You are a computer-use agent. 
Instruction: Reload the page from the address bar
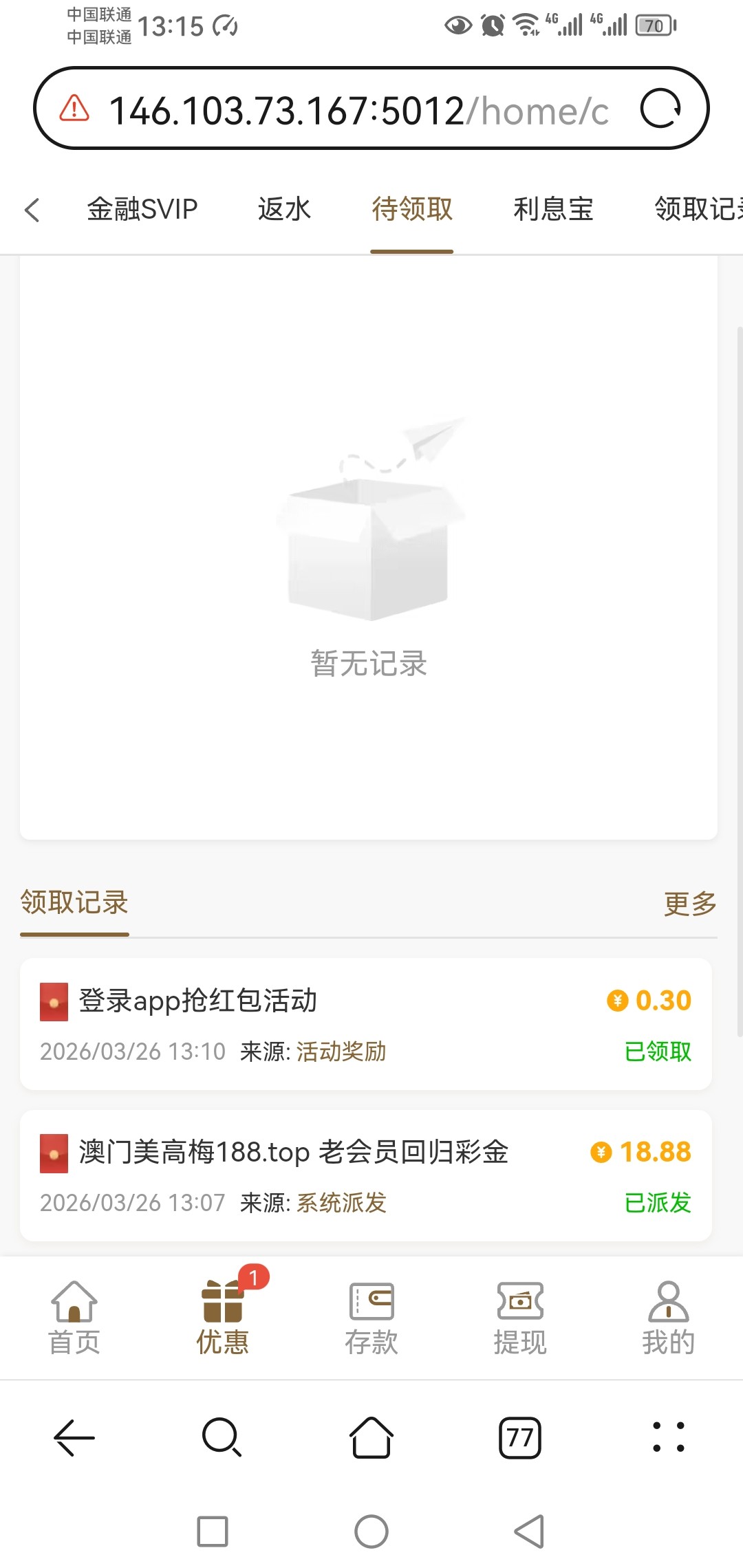(660, 109)
